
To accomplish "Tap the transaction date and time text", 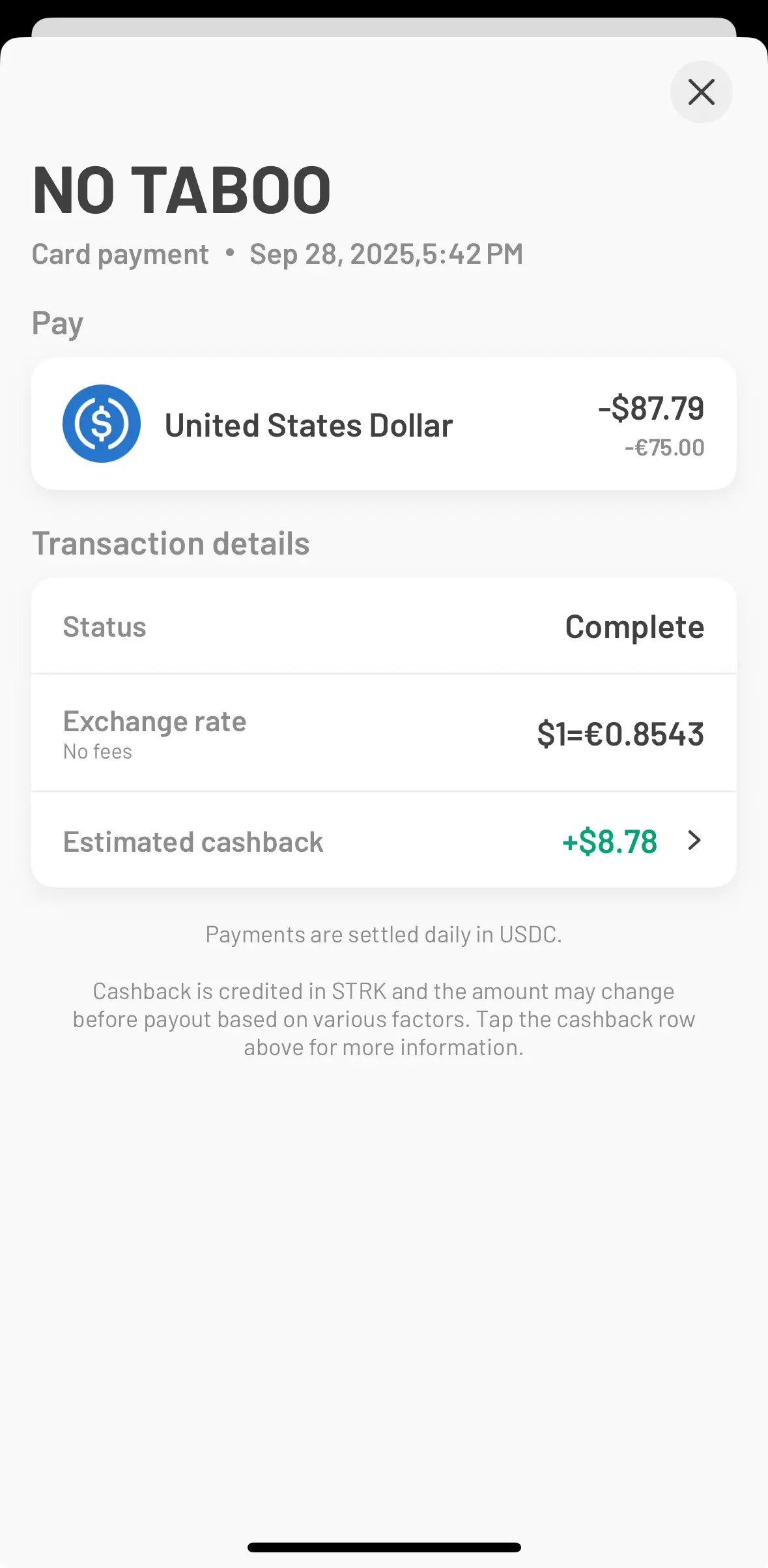I will click(x=386, y=254).
